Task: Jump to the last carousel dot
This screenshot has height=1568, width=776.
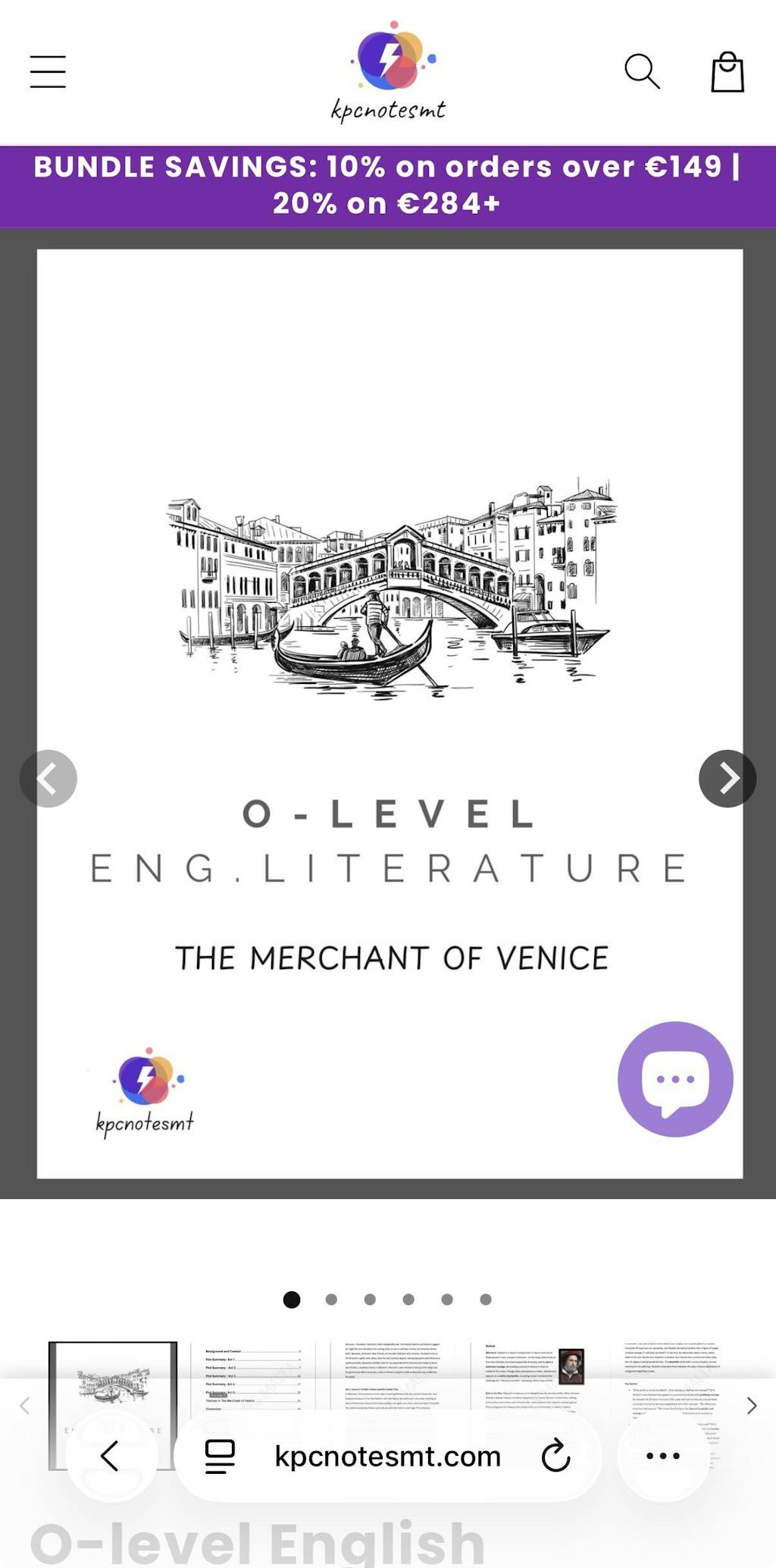Action: 486,1300
